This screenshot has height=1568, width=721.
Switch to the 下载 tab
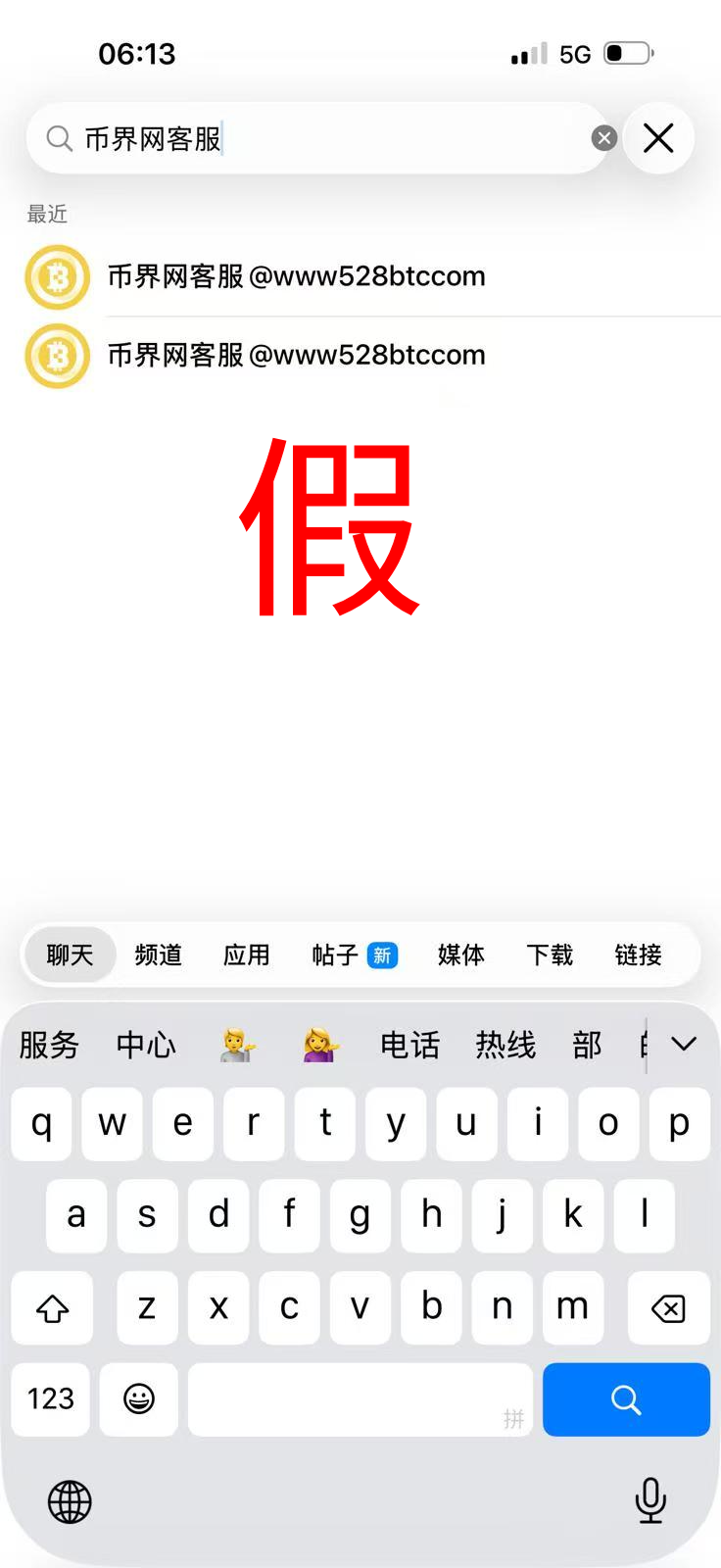click(550, 955)
